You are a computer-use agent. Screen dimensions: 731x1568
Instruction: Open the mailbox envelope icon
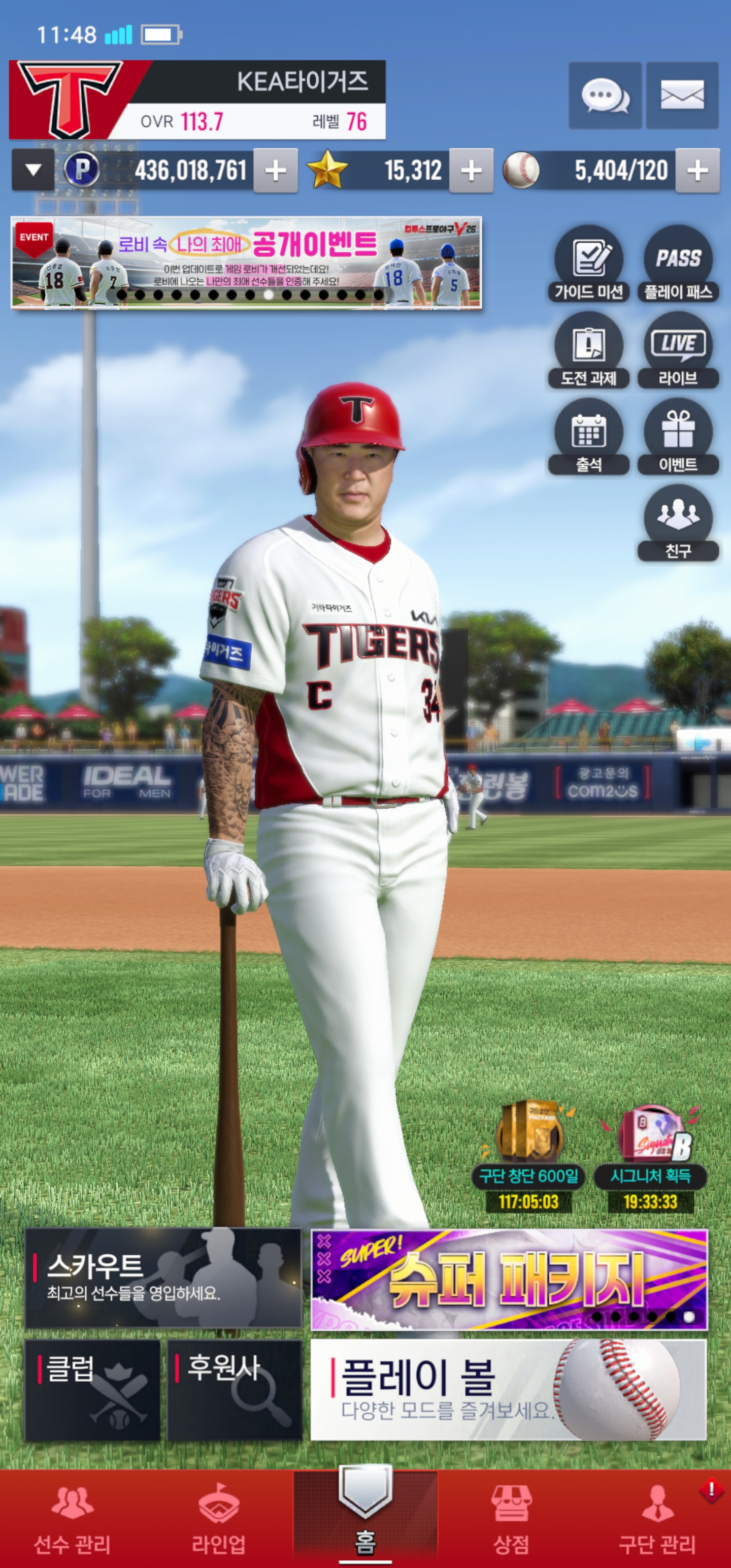pos(682,95)
